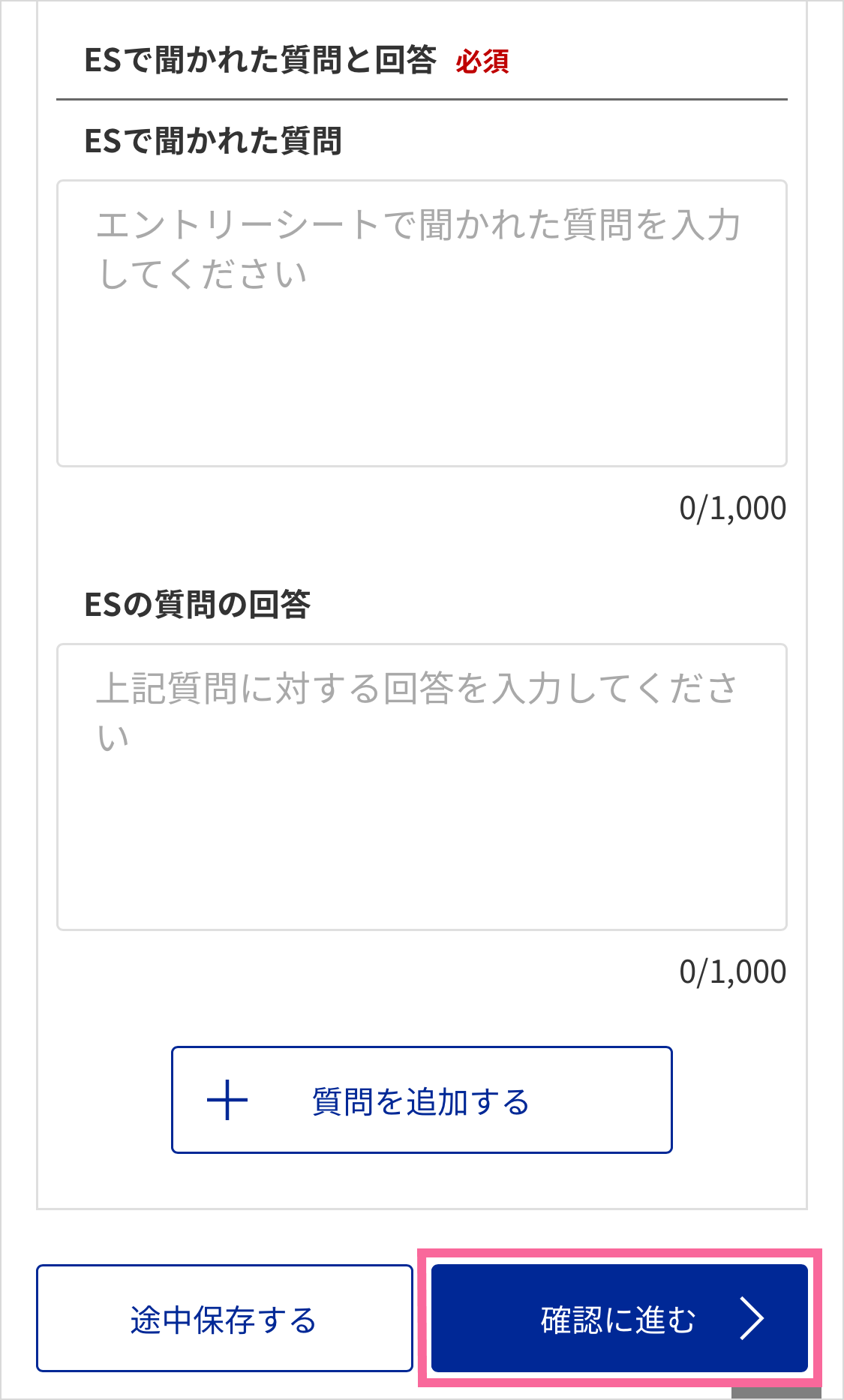Tap the ESの質問の回答 answer field
The width and height of the screenshot is (844, 1400).
[x=422, y=787]
